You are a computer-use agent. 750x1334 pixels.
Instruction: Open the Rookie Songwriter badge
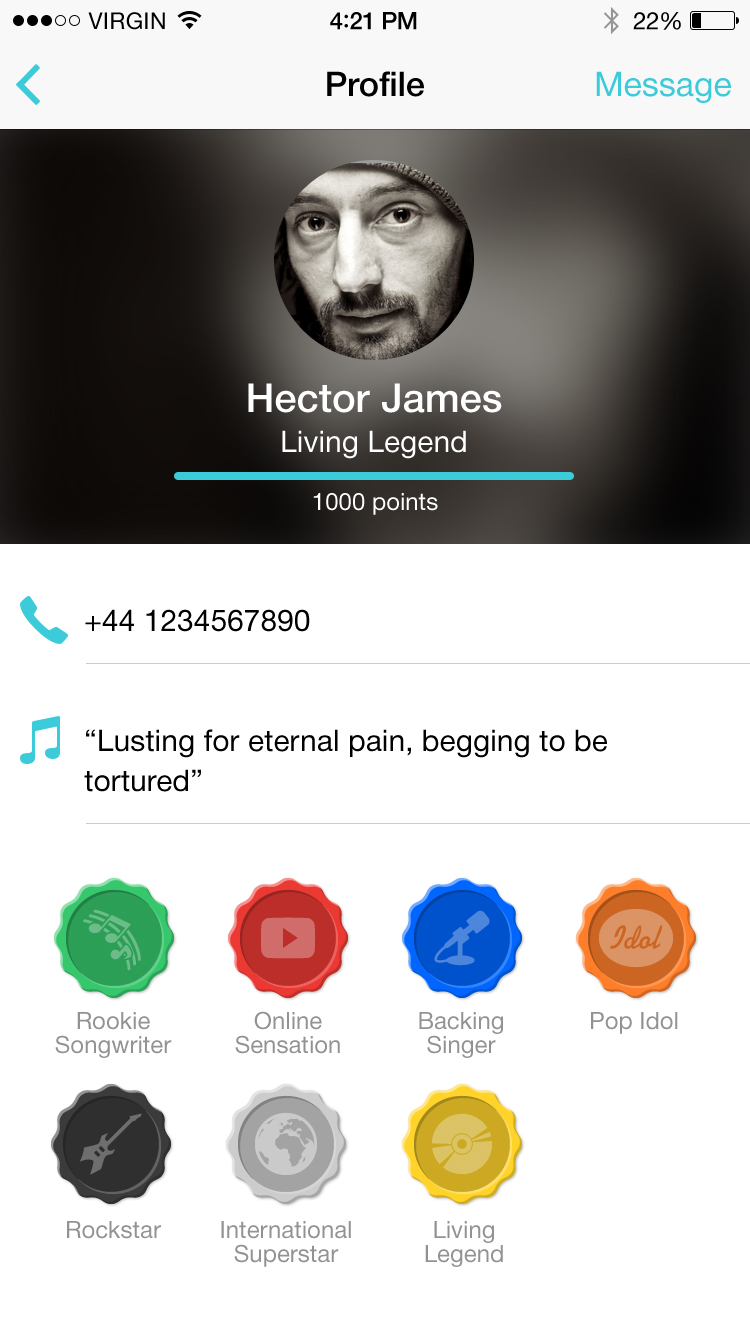pyautogui.click(x=113, y=940)
